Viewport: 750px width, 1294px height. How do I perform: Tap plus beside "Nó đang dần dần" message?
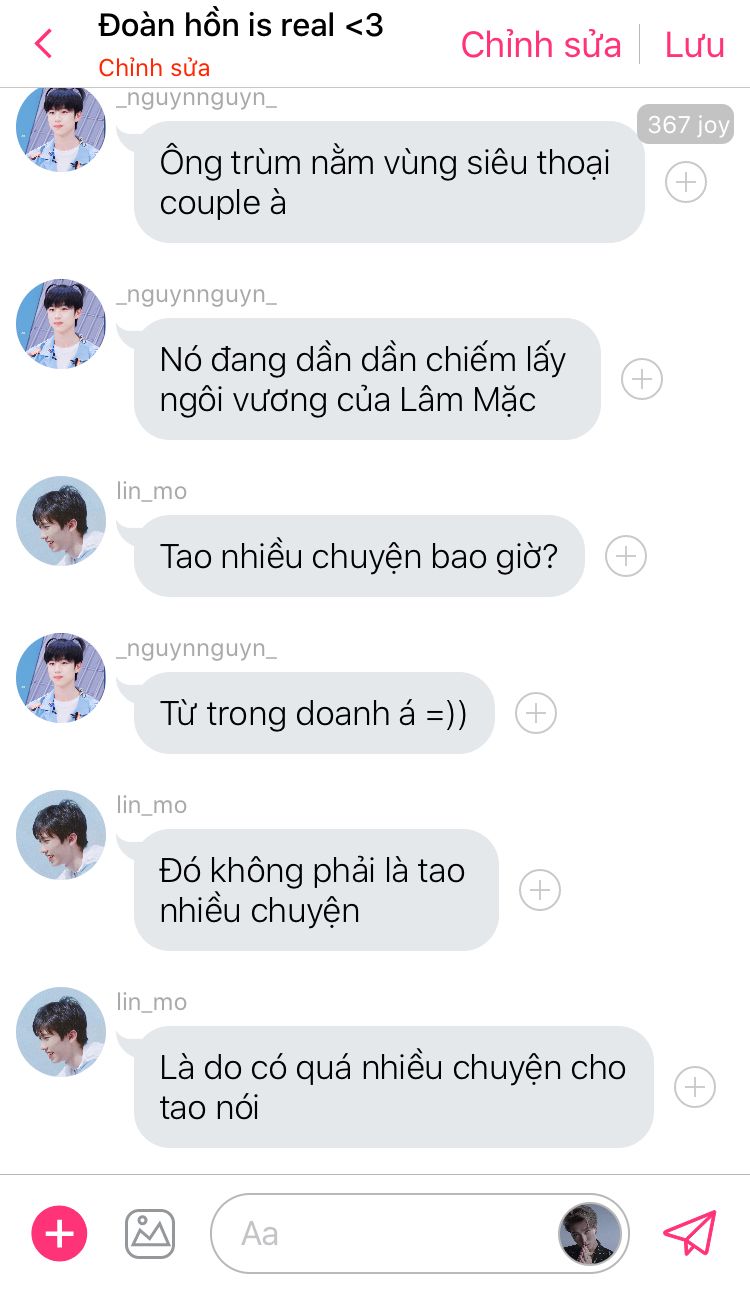pos(642,379)
